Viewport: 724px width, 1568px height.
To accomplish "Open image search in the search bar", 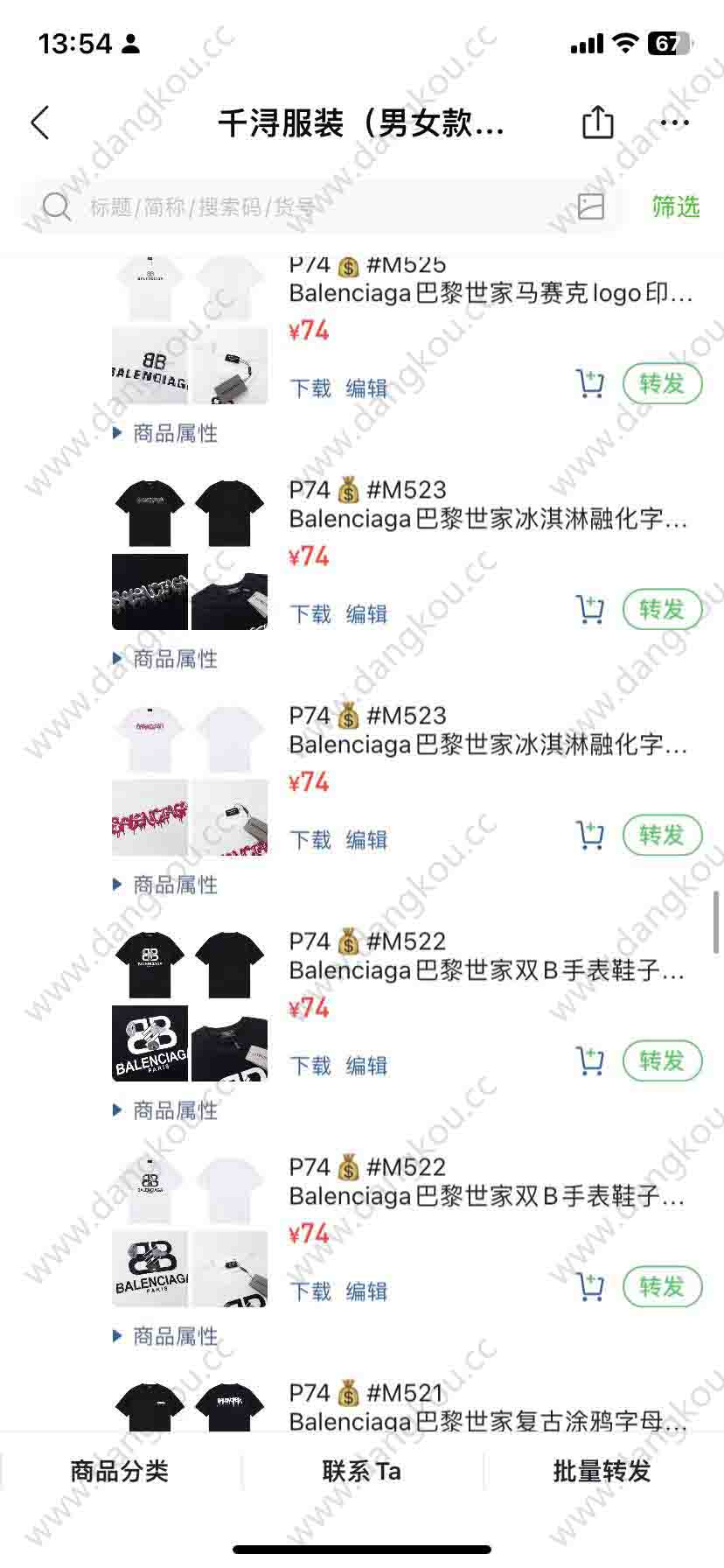I will [x=591, y=206].
